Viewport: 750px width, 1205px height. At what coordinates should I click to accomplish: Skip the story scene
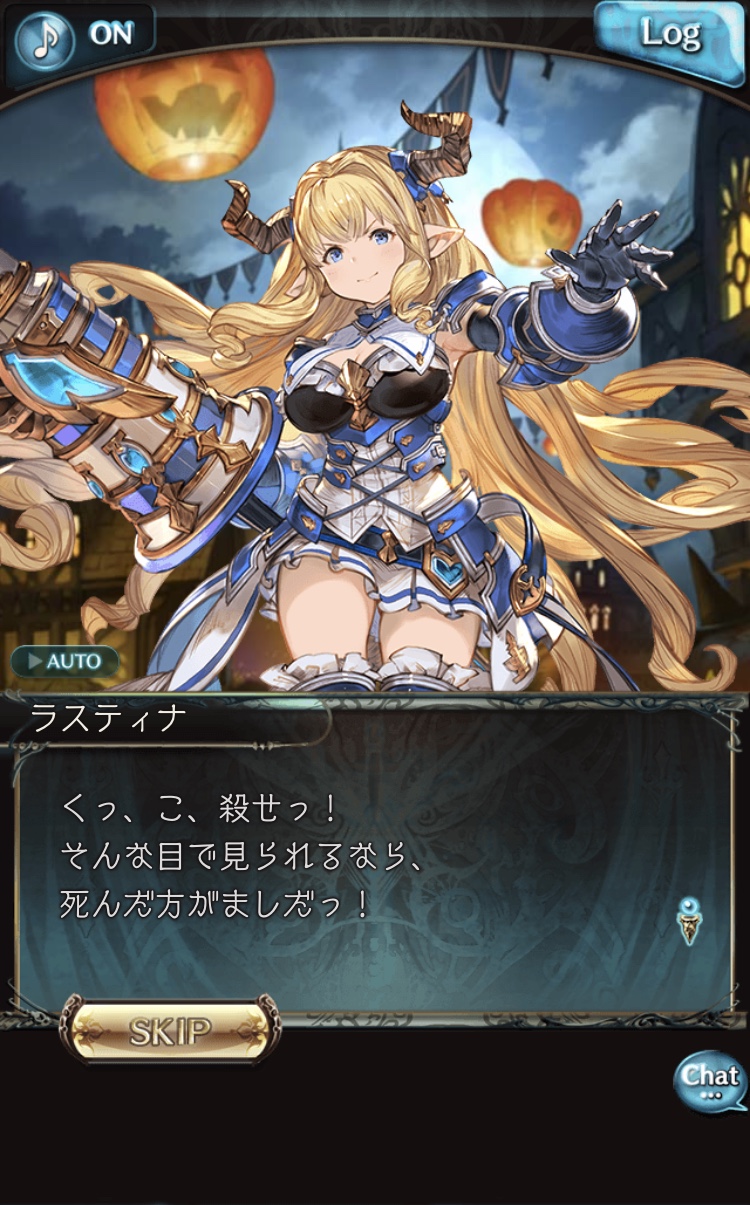pos(170,1031)
